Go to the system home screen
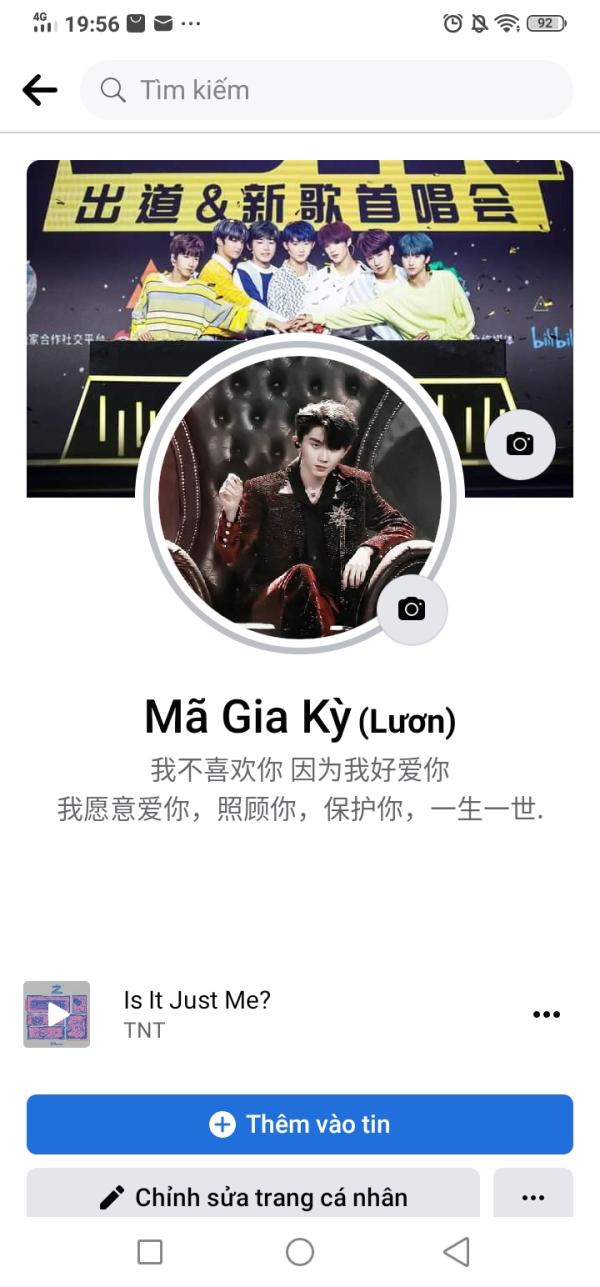The width and height of the screenshot is (600, 1287). 300,1251
